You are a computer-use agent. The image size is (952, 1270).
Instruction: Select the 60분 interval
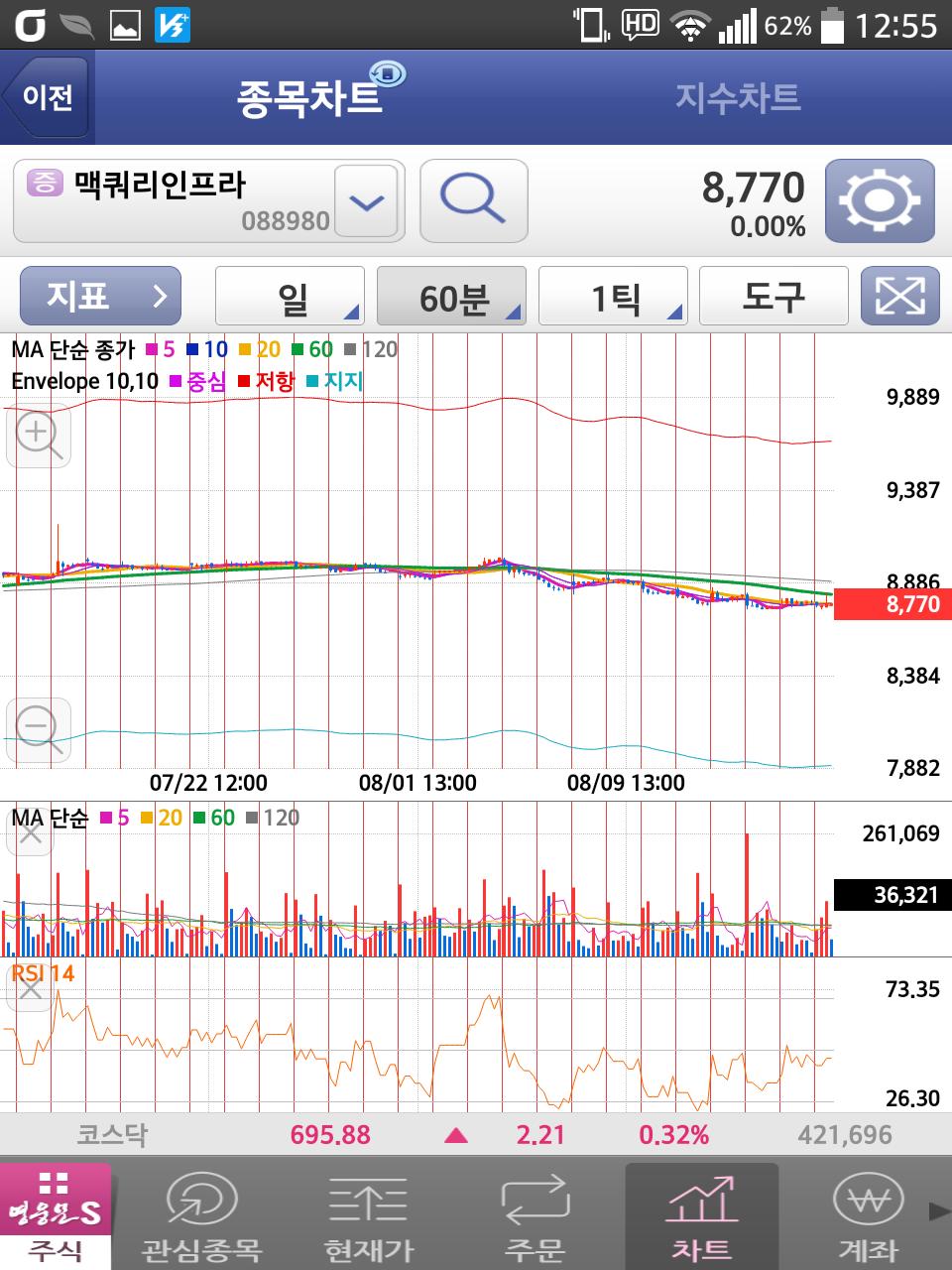pyautogui.click(x=452, y=297)
